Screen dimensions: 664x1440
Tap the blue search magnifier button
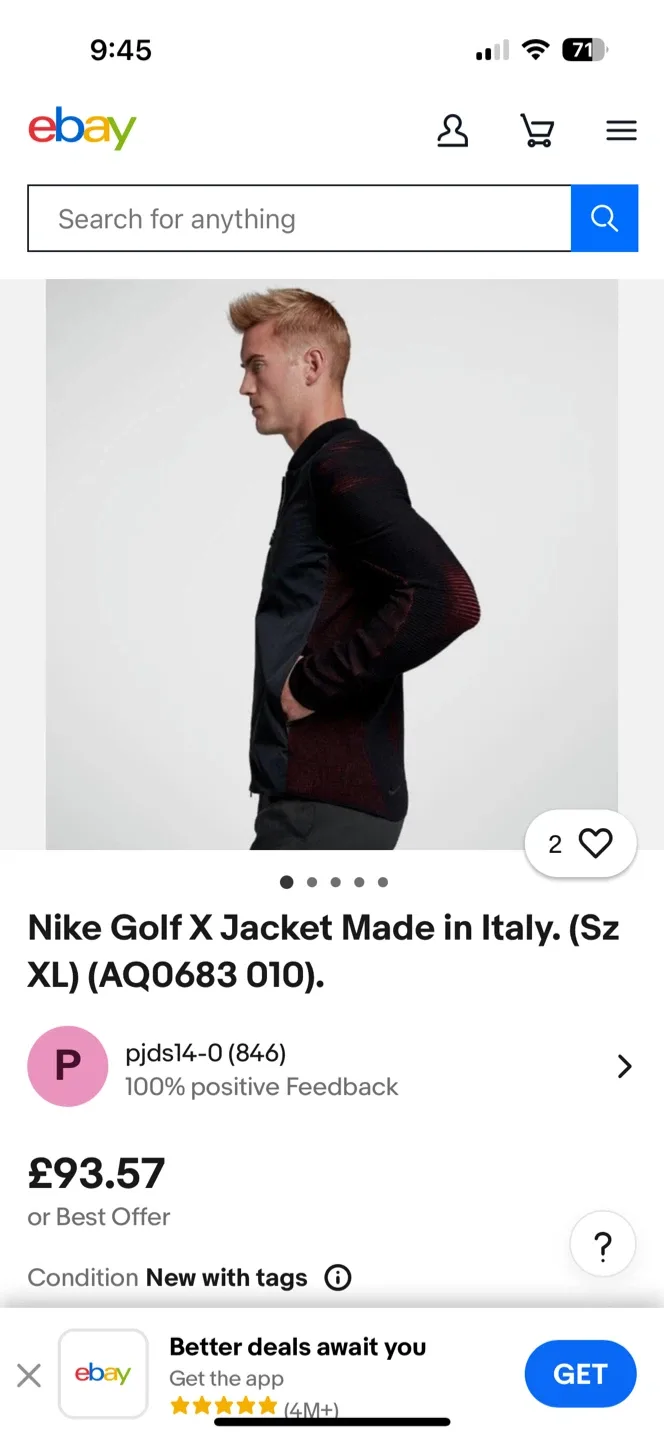pyautogui.click(x=604, y=219)
